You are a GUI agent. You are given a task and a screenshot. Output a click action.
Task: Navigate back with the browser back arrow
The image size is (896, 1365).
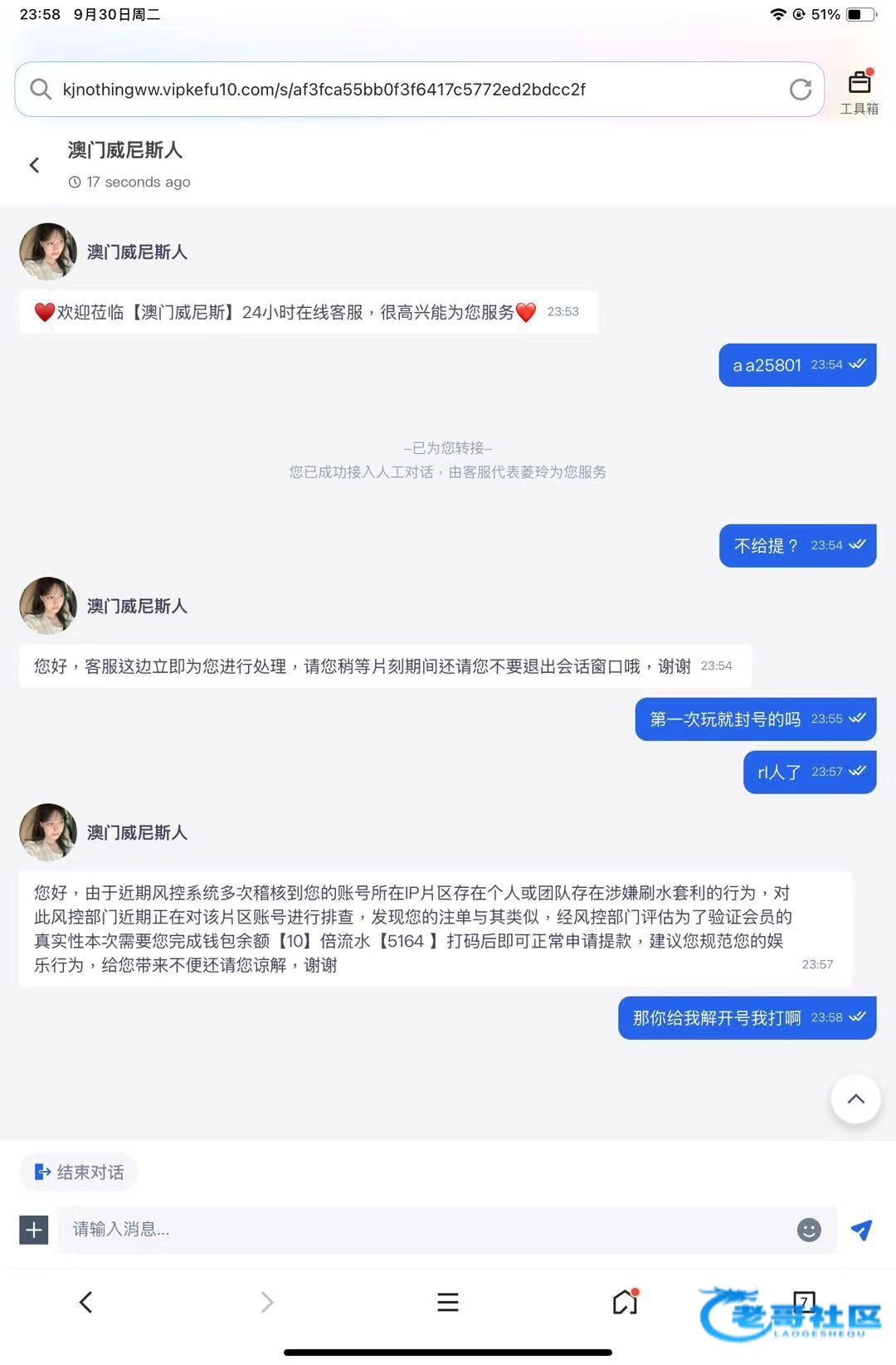85,1302
